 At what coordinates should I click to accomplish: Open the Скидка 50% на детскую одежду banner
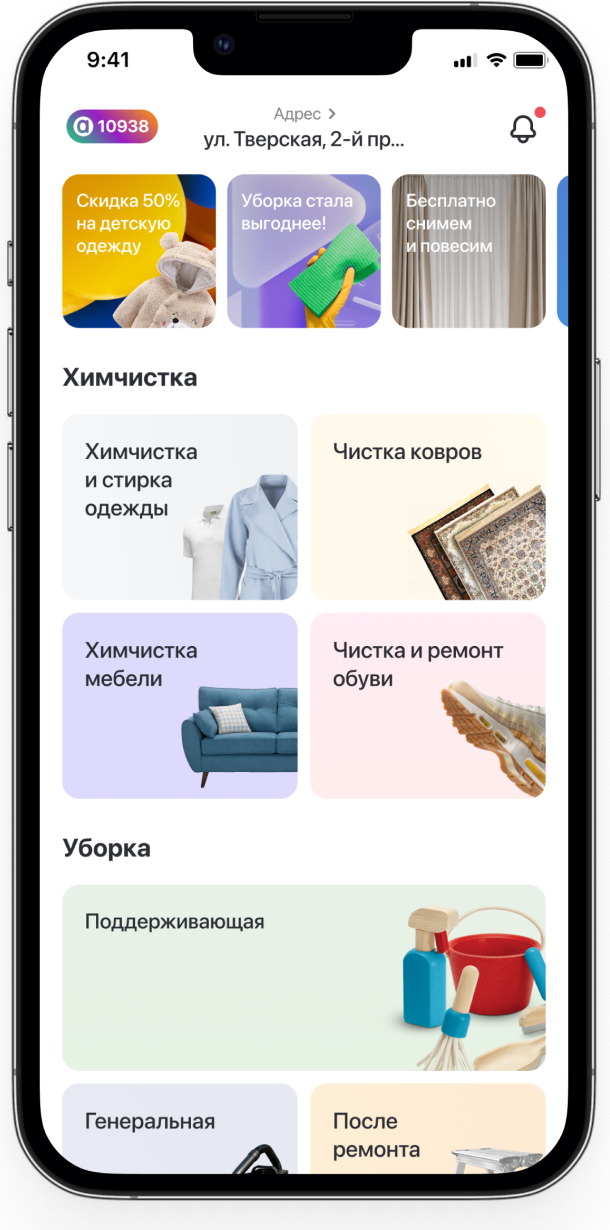[x=139, y=251]
